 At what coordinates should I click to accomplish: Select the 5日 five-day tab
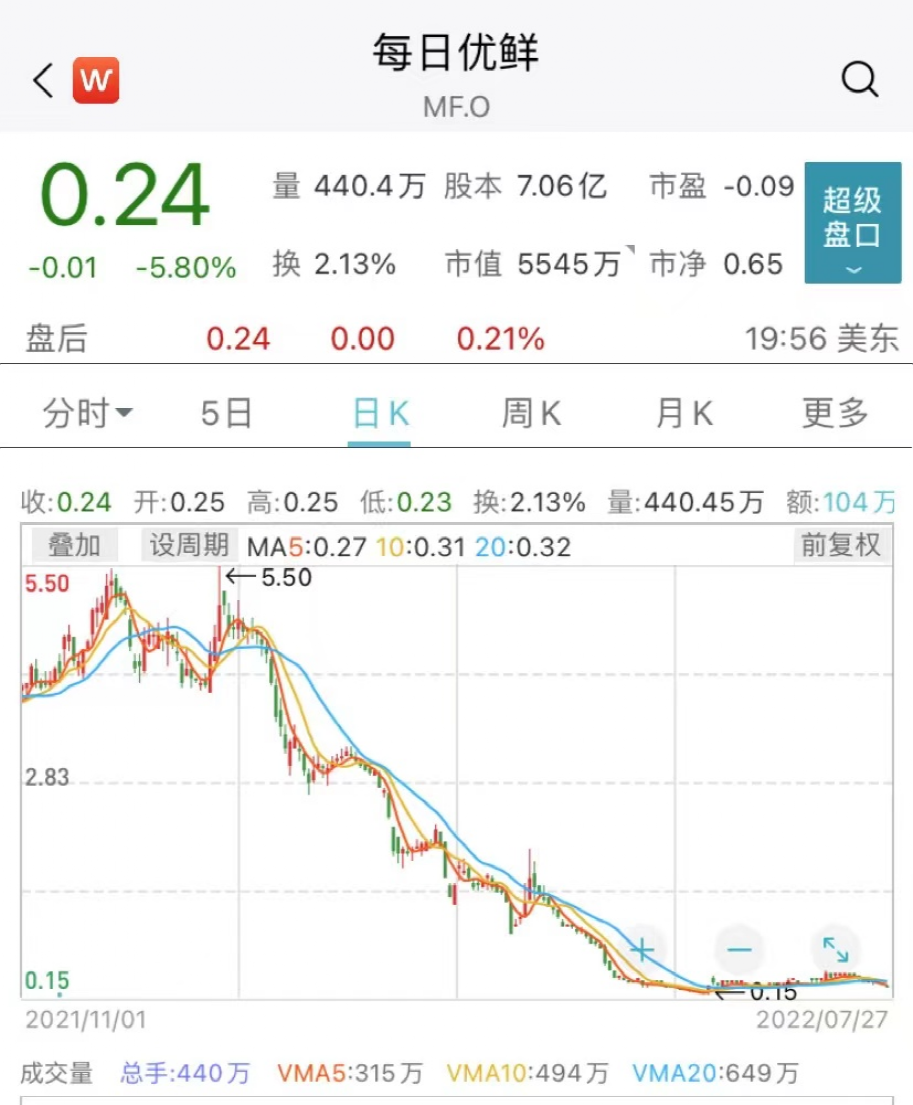click(226, 412)
